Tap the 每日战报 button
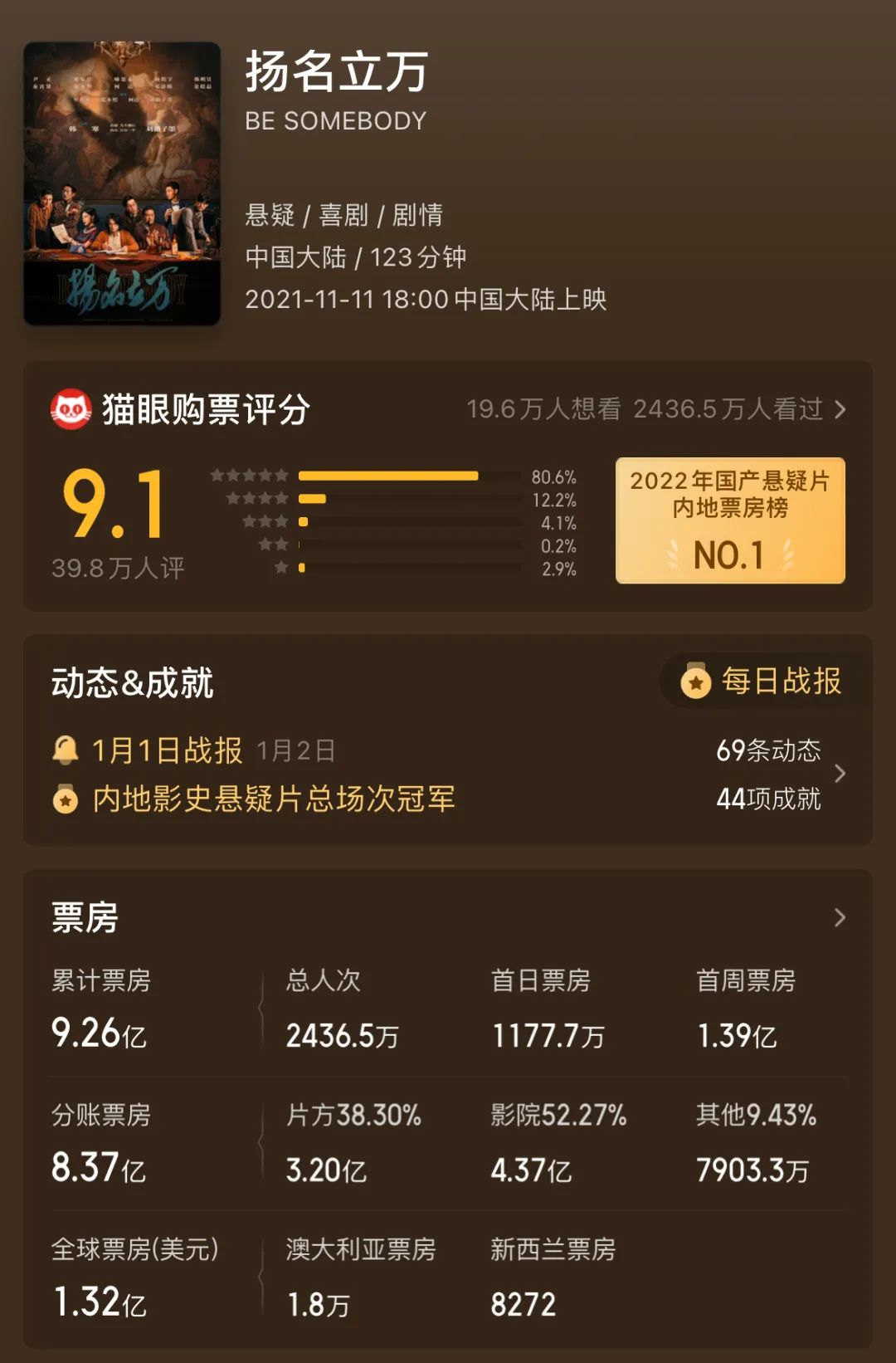The width and height of the screenshot is (896, 1363). click(x=762, y=681)
